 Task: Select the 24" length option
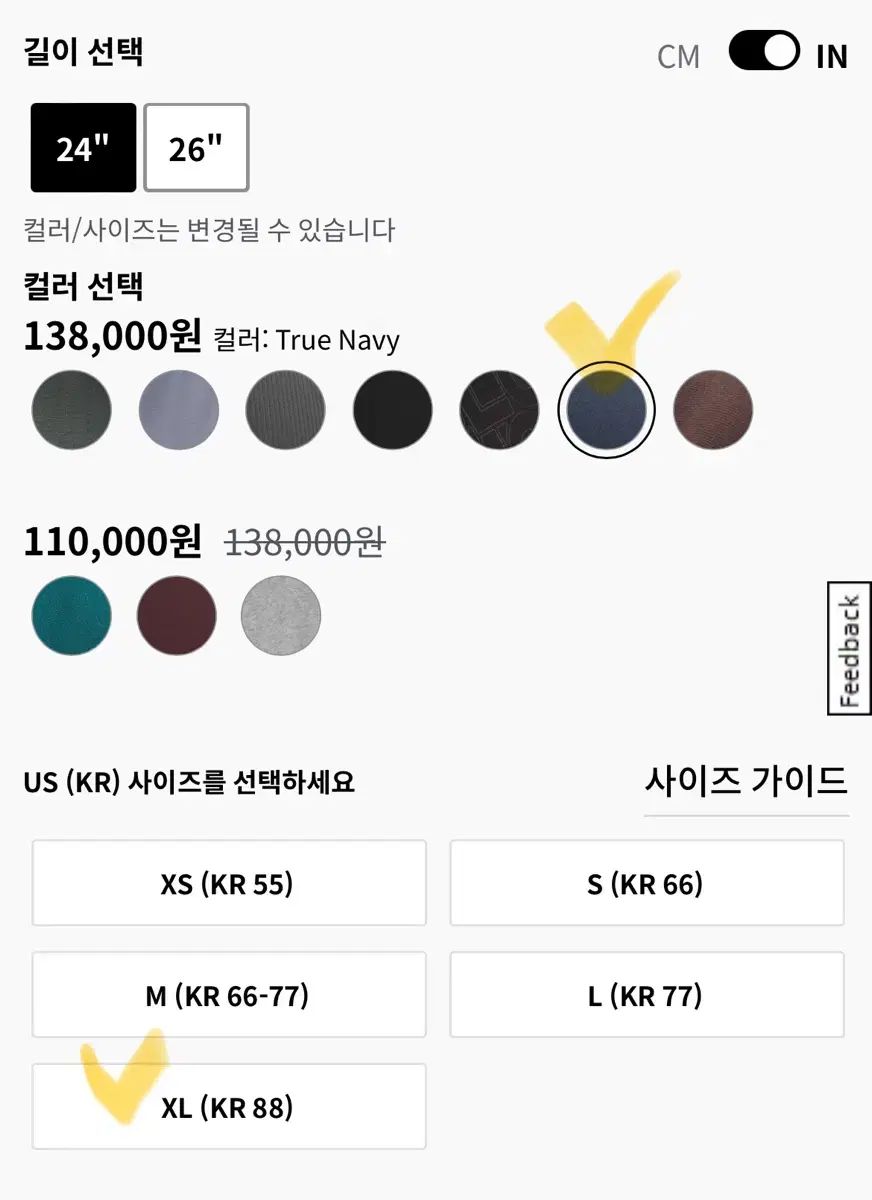coord(83,148)
